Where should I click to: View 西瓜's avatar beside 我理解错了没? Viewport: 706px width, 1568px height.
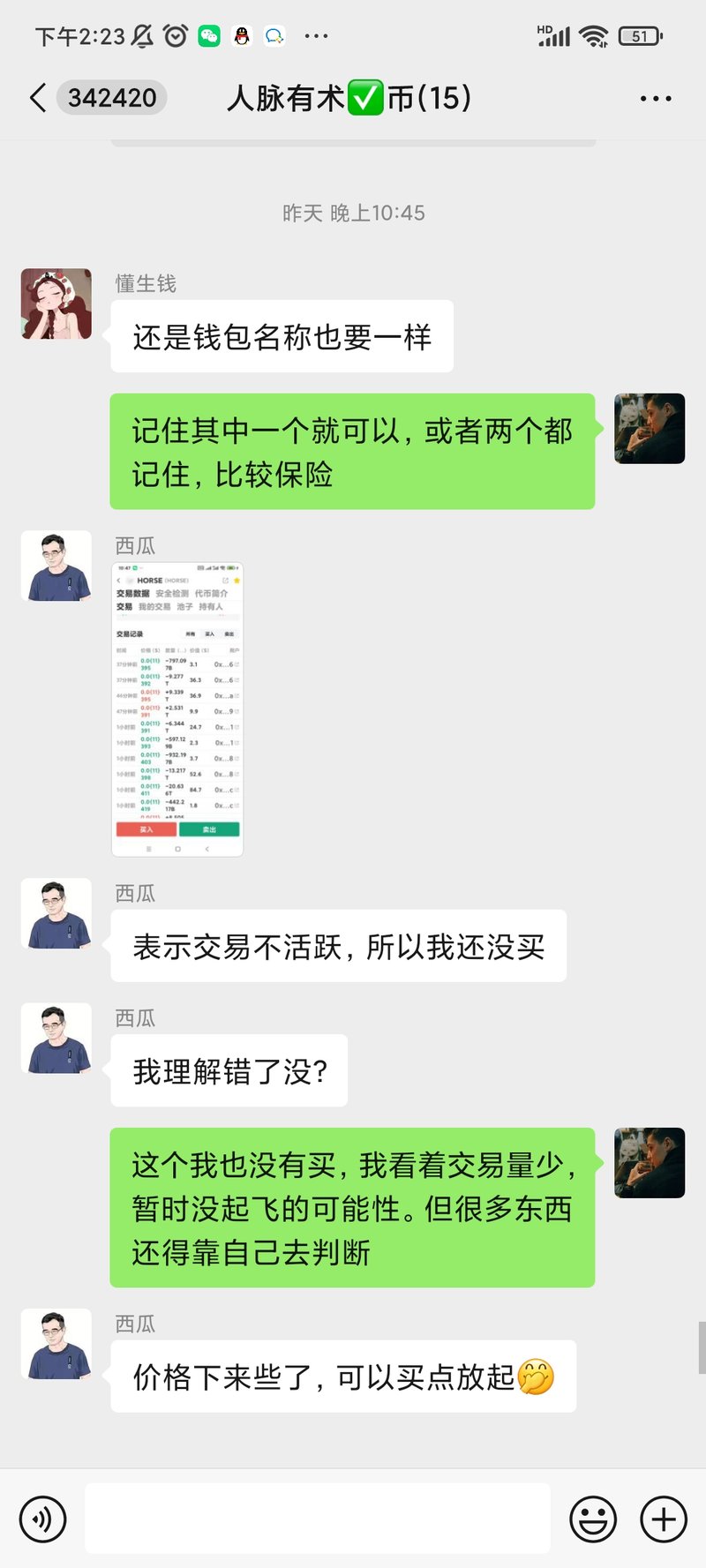tap(56, 1039)
